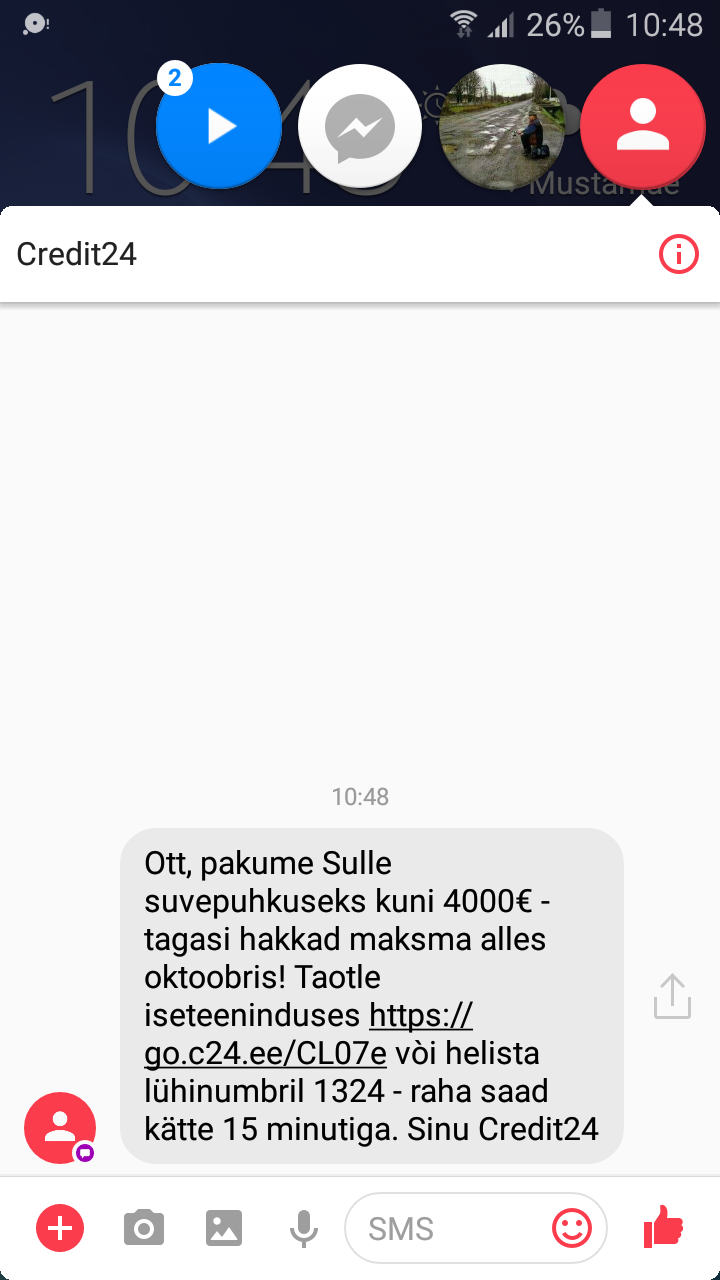Send a thumbs-up like
Image resolution: width=720 pixels, height=1280 pixels.
click(x=663, y=1226)
